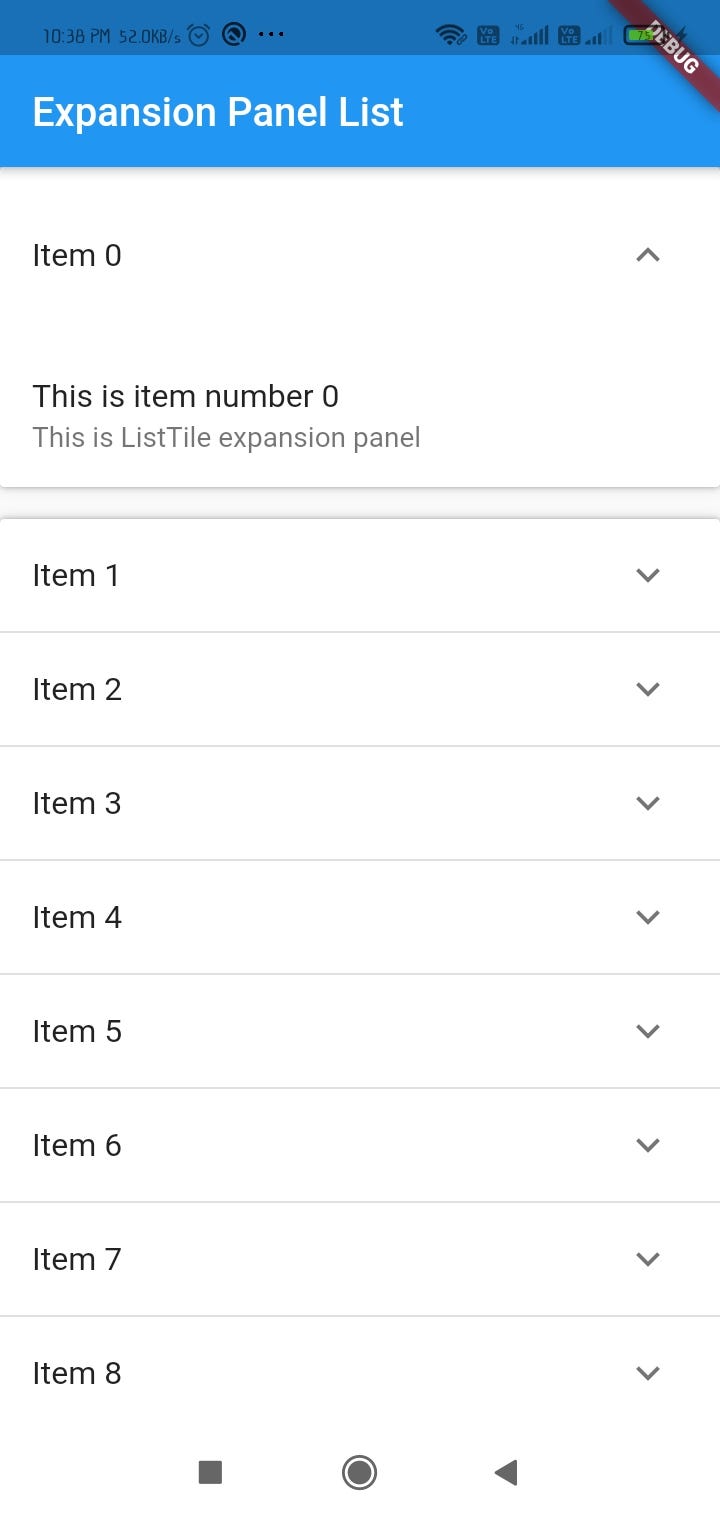Tap the circular home button

click(x=359, y=1472)
